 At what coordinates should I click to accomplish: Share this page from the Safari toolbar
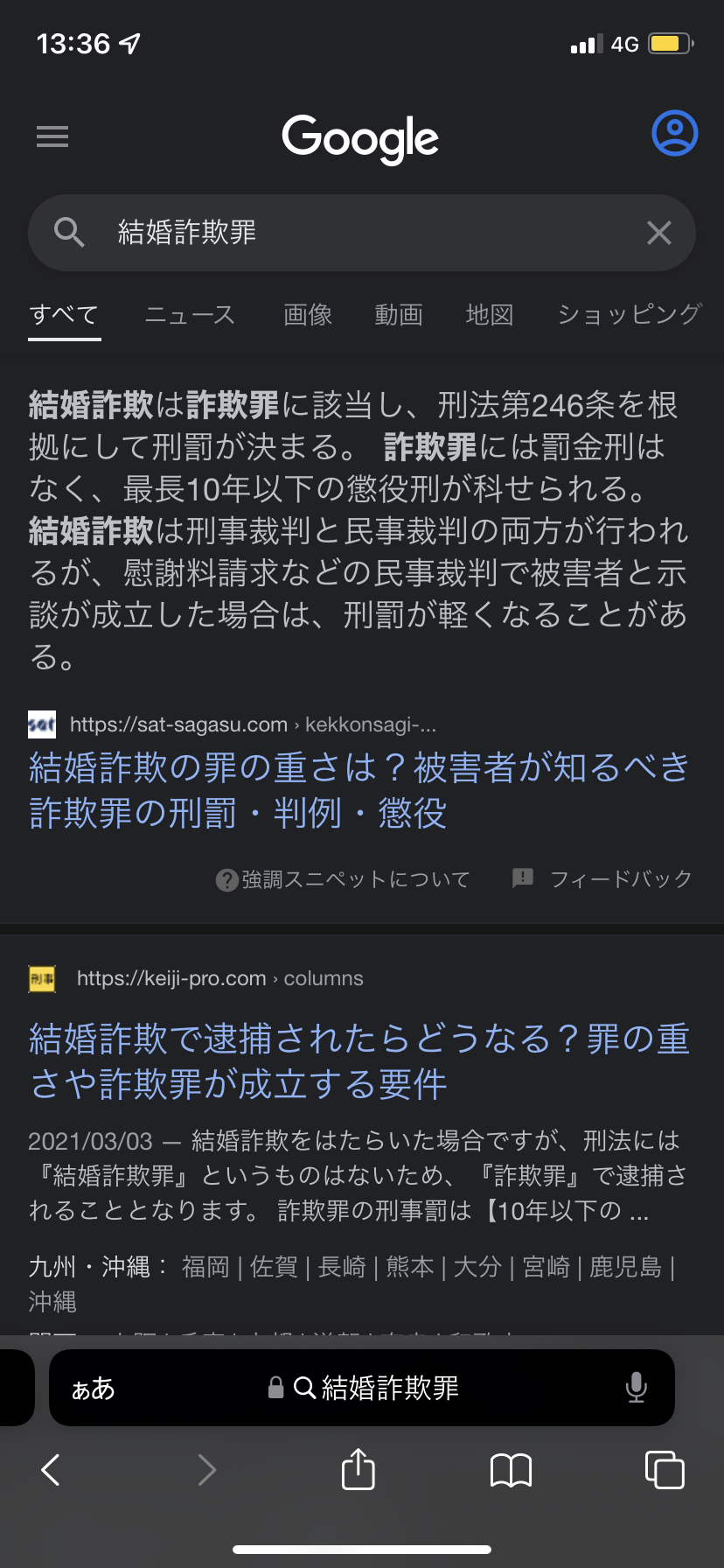[x=358, y=1470]
